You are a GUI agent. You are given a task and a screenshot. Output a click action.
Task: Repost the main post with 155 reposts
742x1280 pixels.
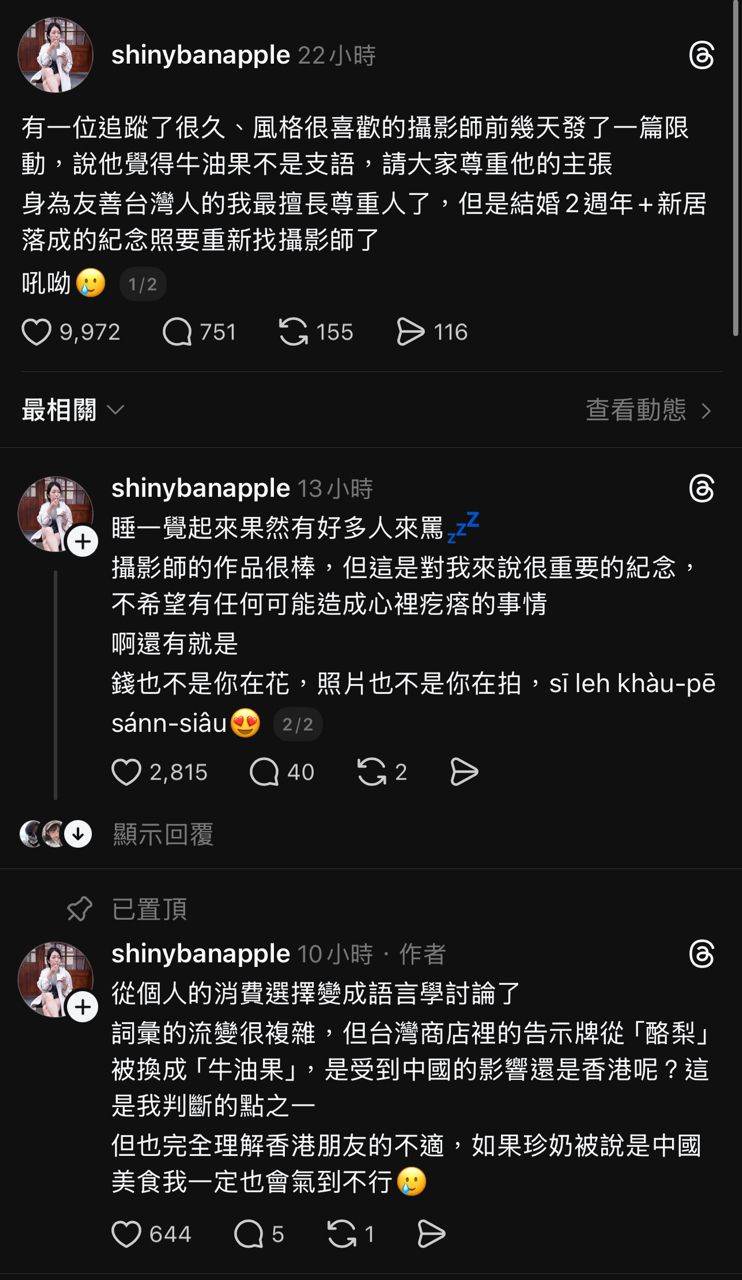point(293,332)
